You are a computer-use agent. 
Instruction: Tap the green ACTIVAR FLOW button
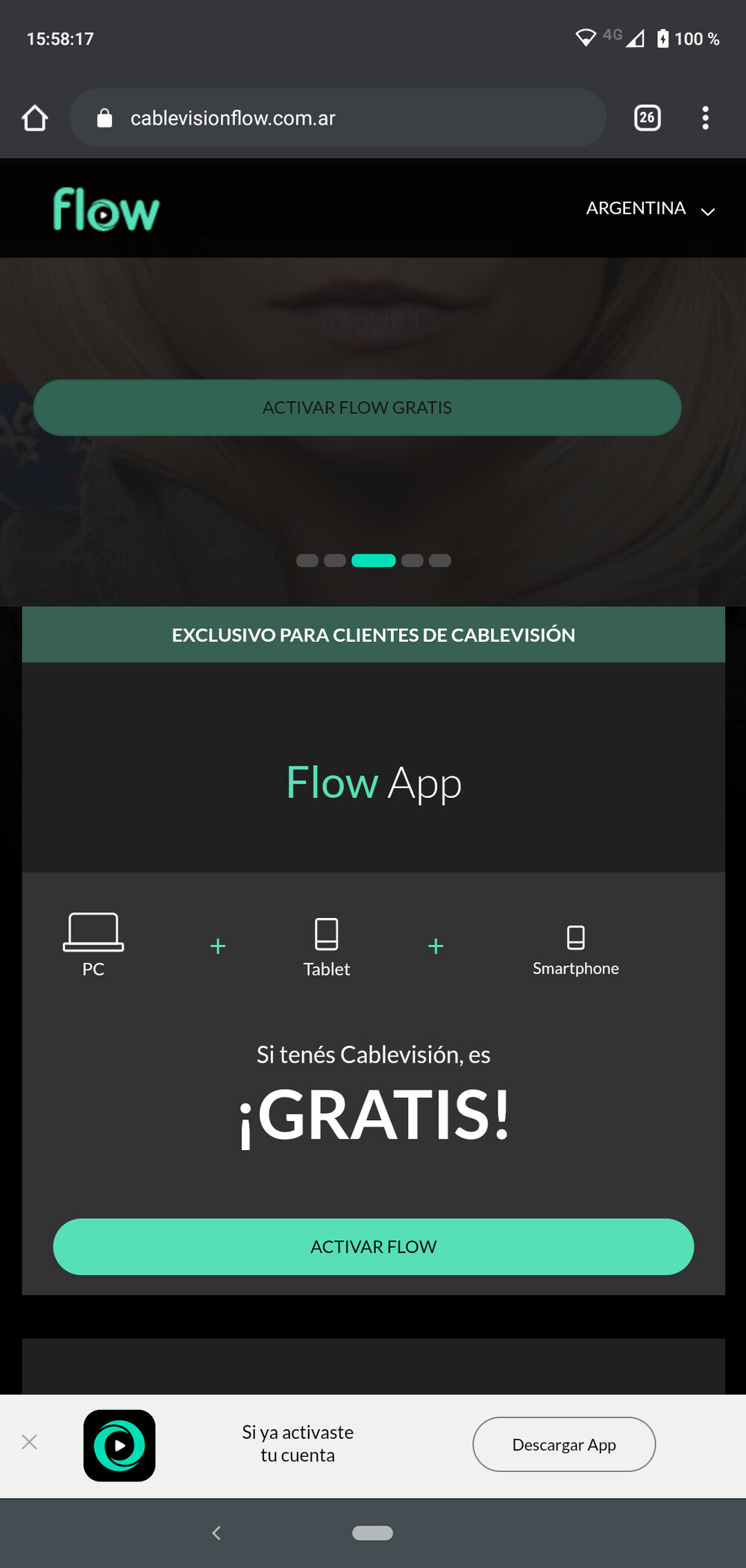click(x=373, y=1246)
